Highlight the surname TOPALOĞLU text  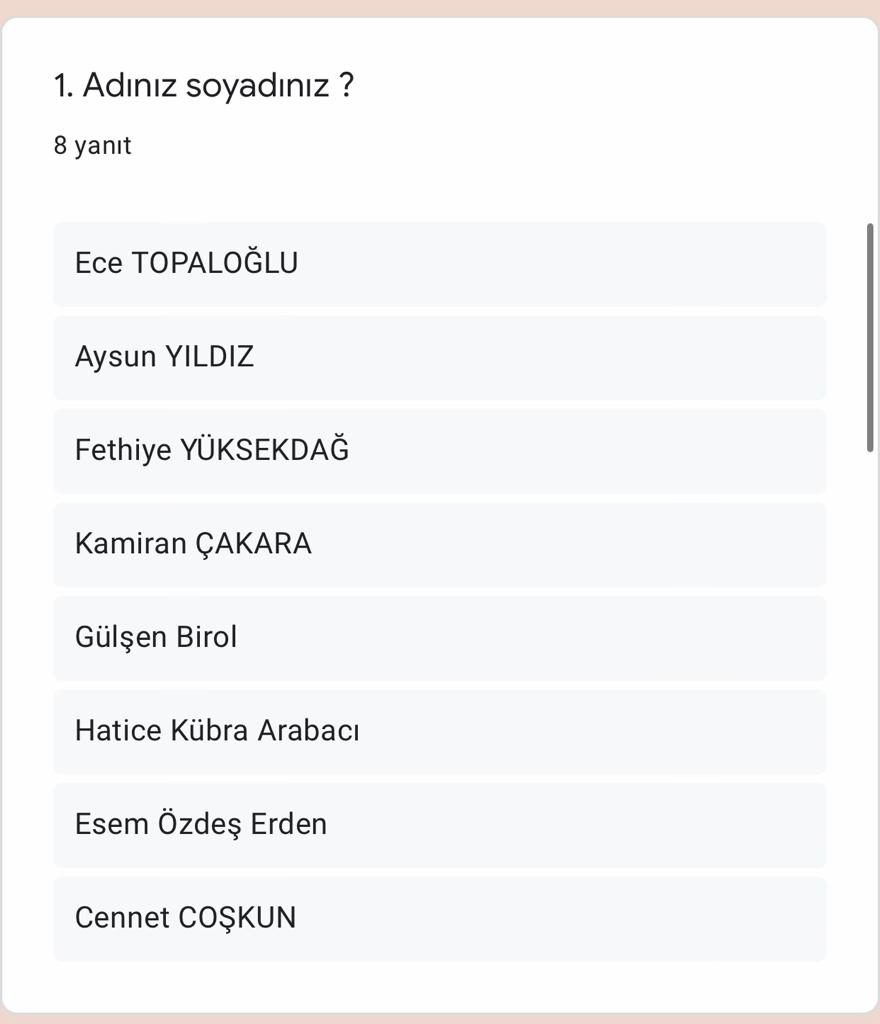(x=216, y=263)
